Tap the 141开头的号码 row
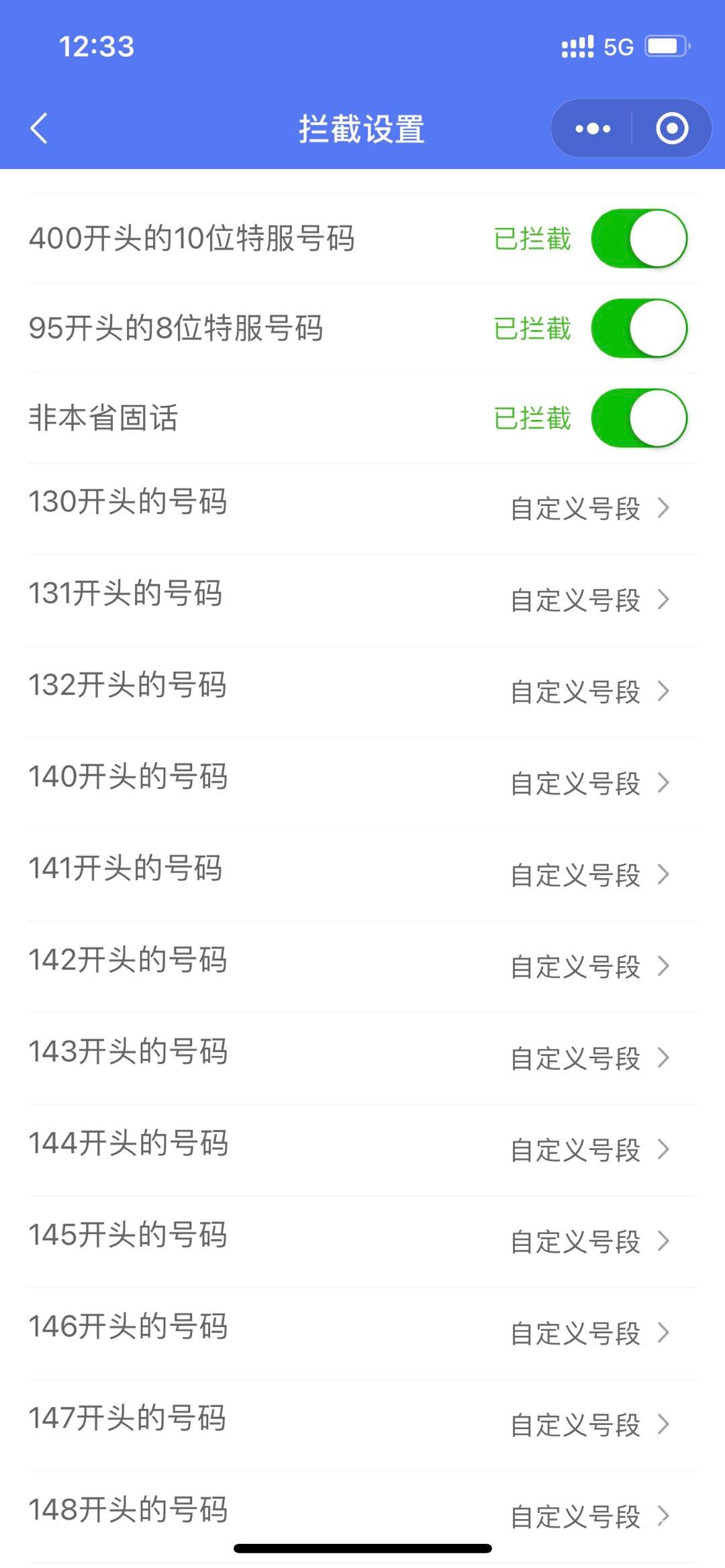 pyautogui.click(x=362, y=874)
